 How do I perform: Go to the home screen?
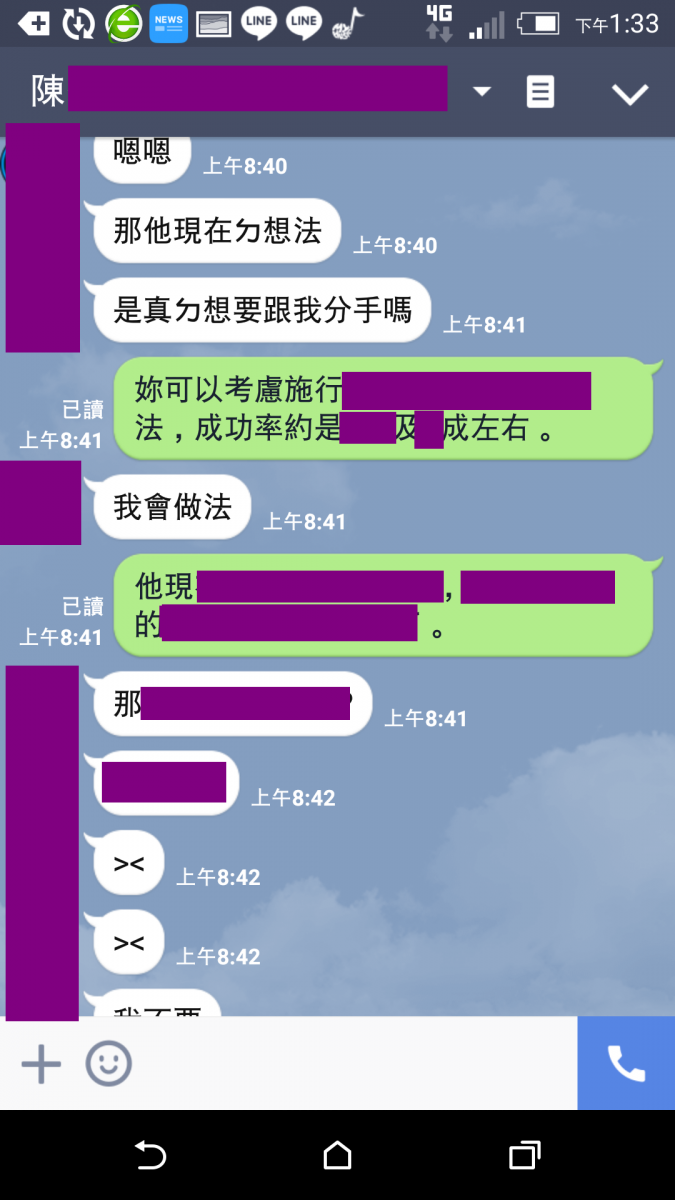[338, 1156]
